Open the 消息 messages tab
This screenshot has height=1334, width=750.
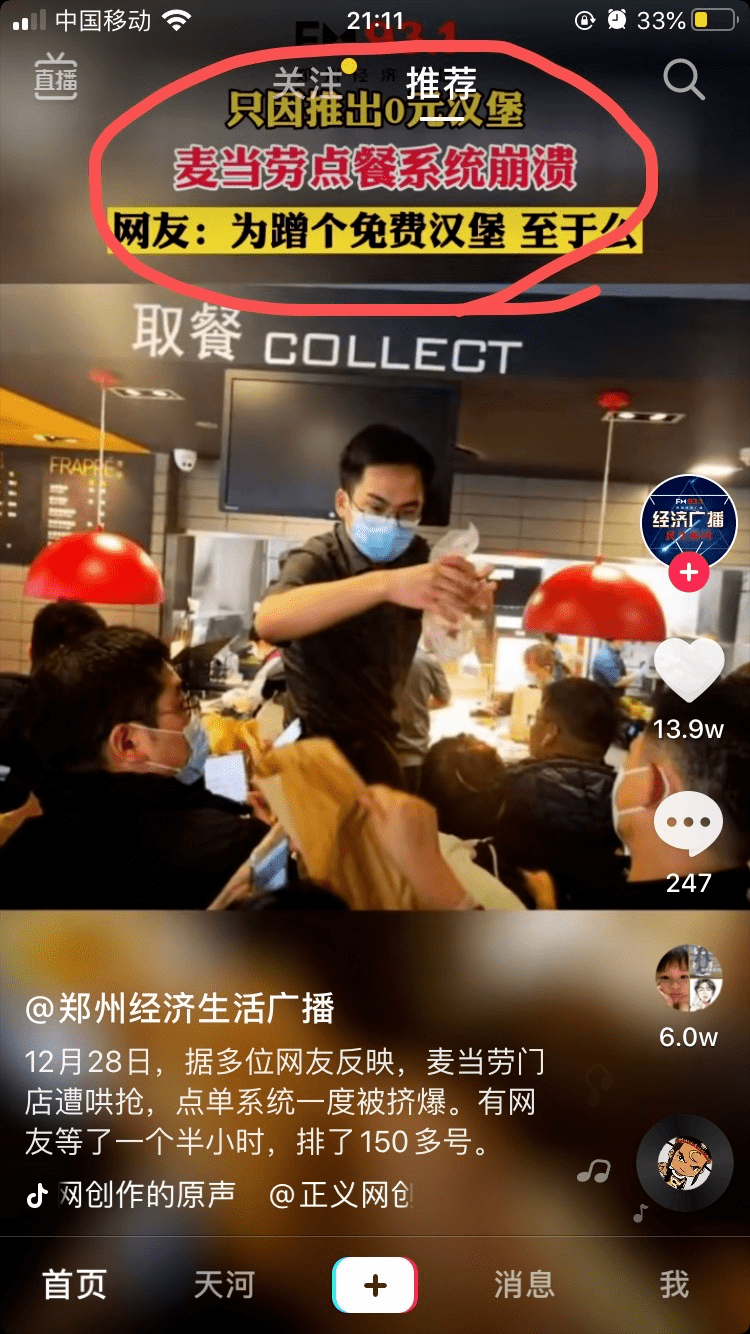coord(524,1285)
